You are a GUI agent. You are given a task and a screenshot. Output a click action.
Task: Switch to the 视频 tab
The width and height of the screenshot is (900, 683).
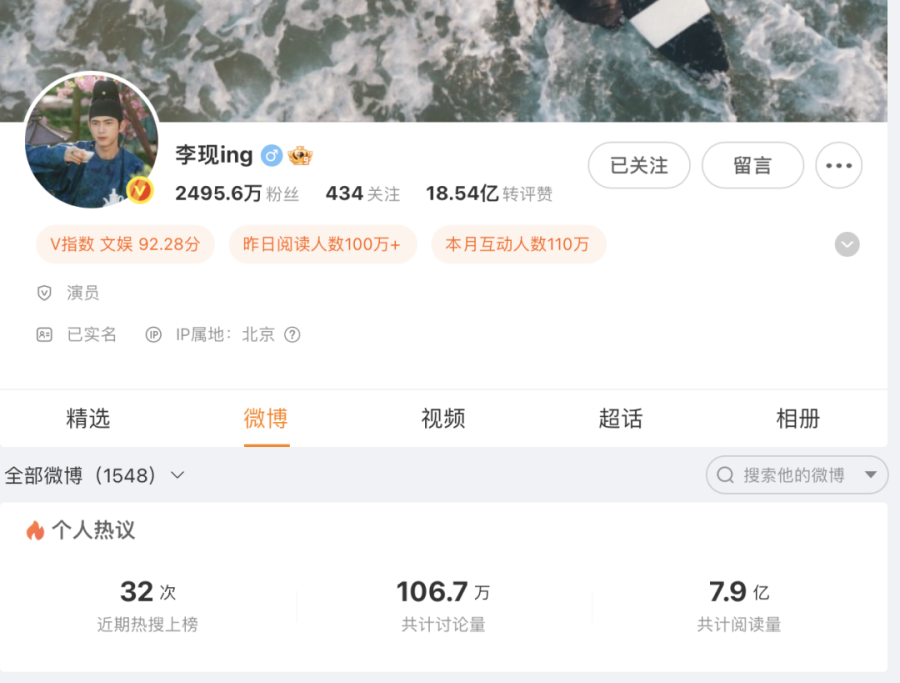click(x=443, y=418)
